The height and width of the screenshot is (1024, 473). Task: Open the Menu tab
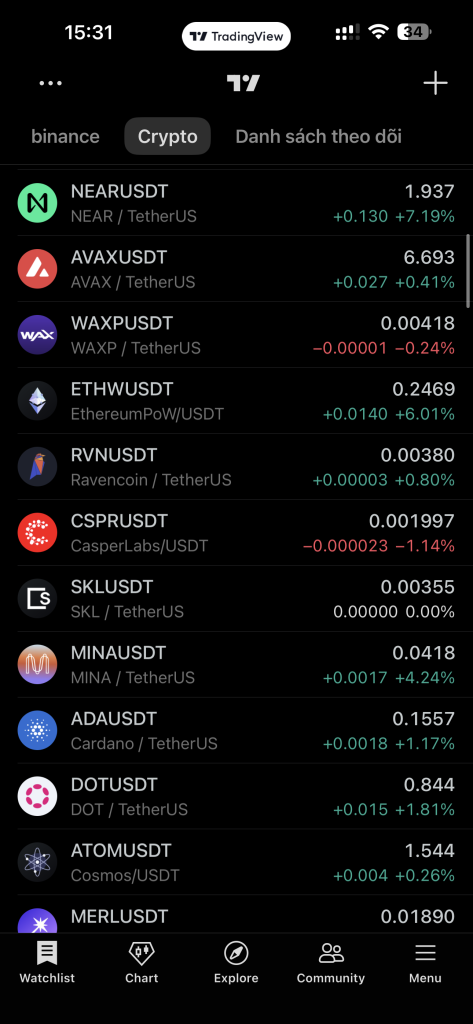pos(425,963)
